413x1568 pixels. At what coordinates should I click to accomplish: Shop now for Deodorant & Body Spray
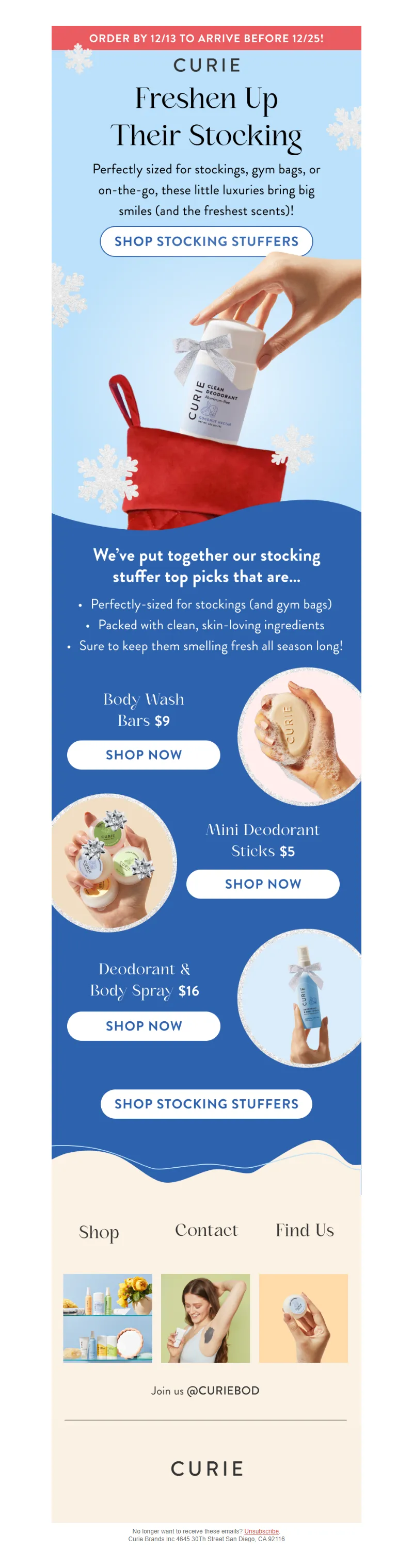(143, 1026)
